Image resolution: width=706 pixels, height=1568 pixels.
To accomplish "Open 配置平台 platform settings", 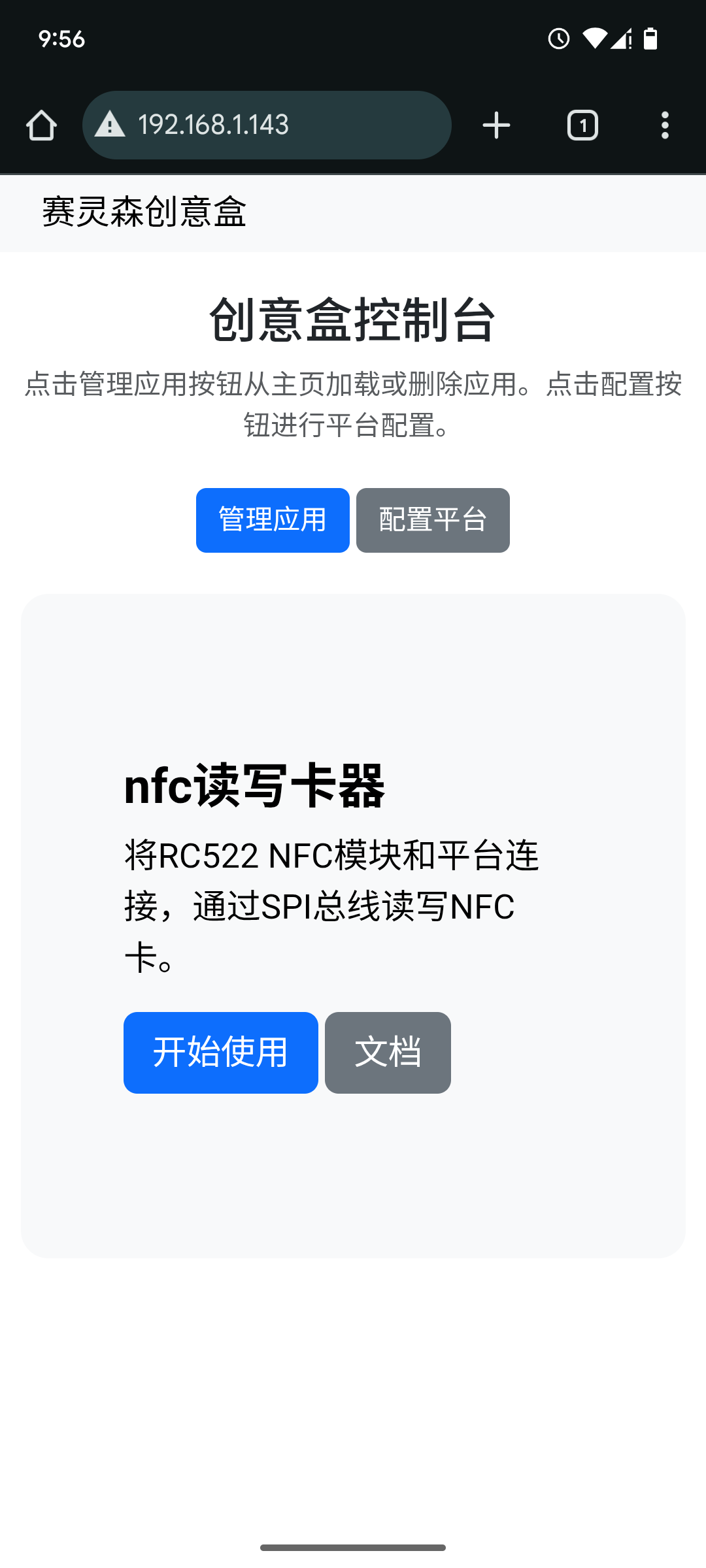I will click(x=433, y=520).
